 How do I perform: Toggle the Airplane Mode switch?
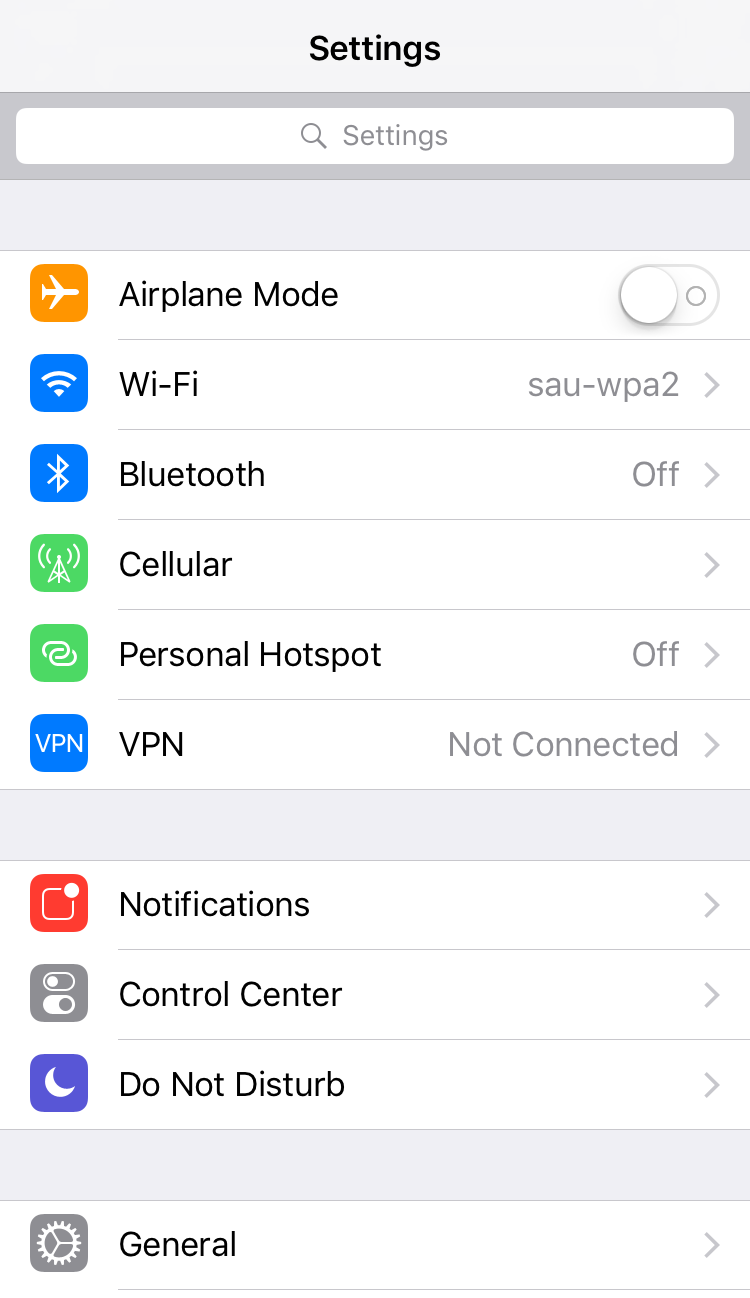point(668,295)
